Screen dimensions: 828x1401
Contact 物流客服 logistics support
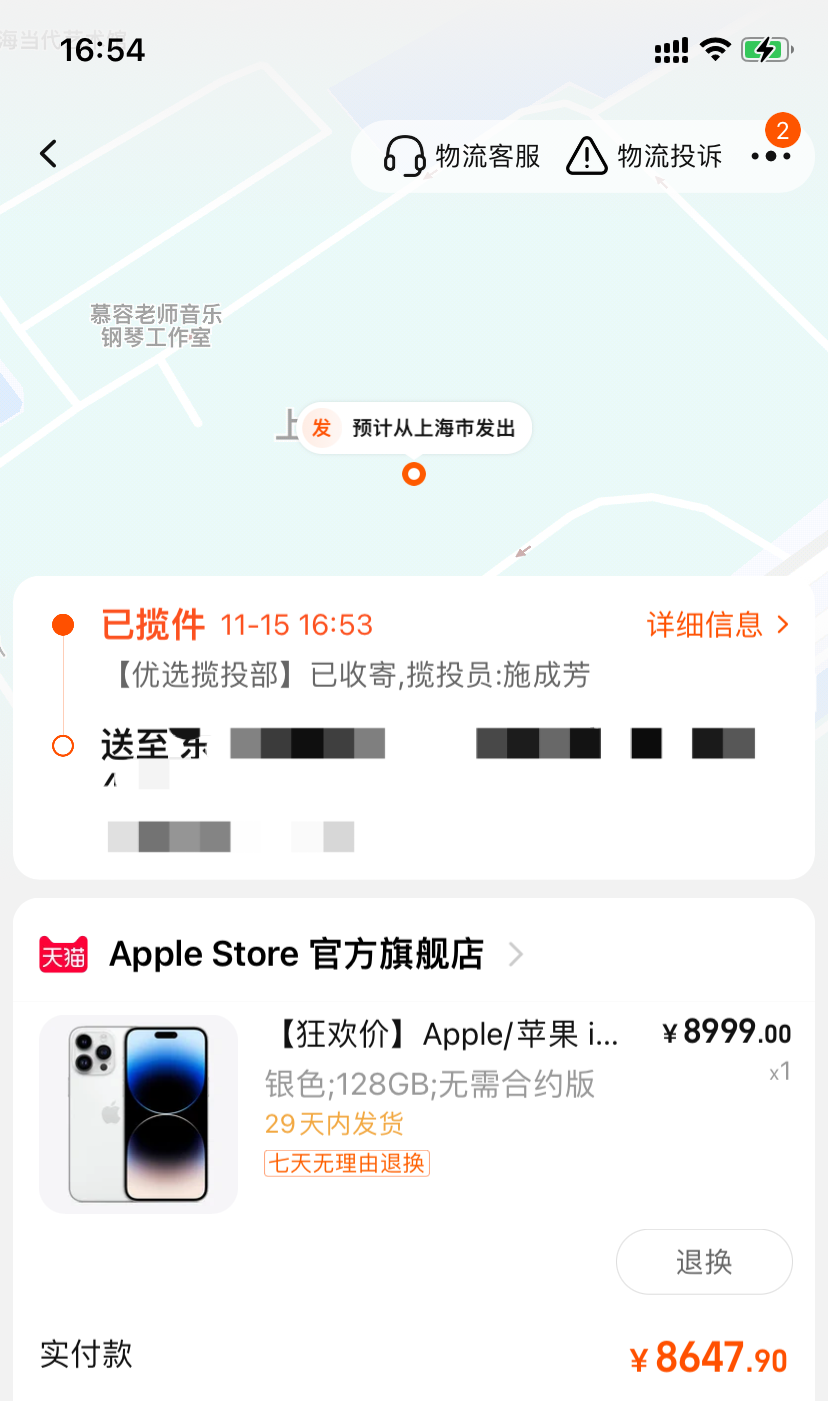pyautogui.click(x=462, y=156)
